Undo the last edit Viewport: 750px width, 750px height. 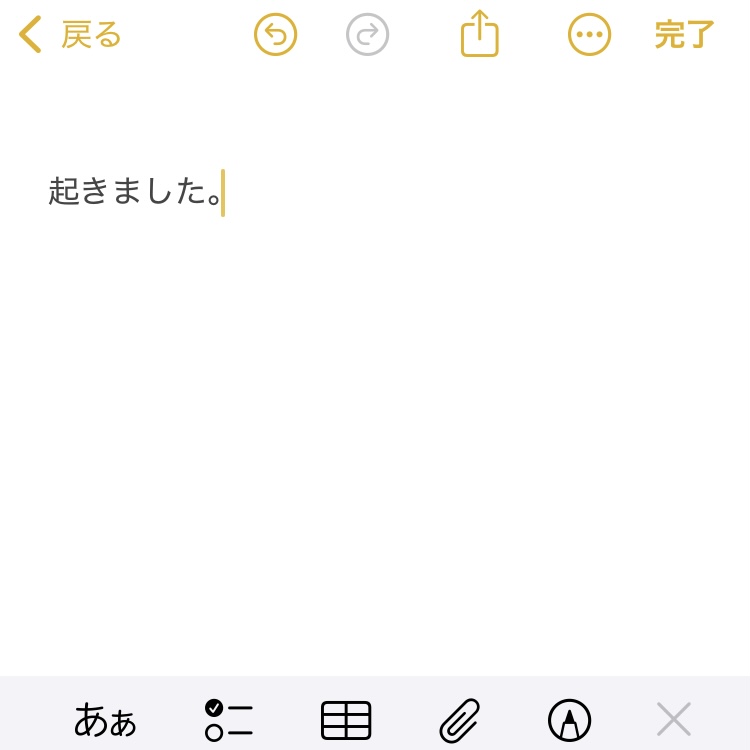tap(276, 35)
